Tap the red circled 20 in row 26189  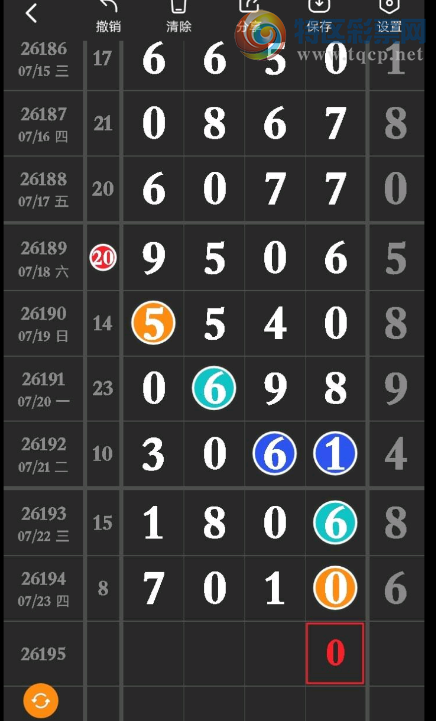click(x=103, y=258)
